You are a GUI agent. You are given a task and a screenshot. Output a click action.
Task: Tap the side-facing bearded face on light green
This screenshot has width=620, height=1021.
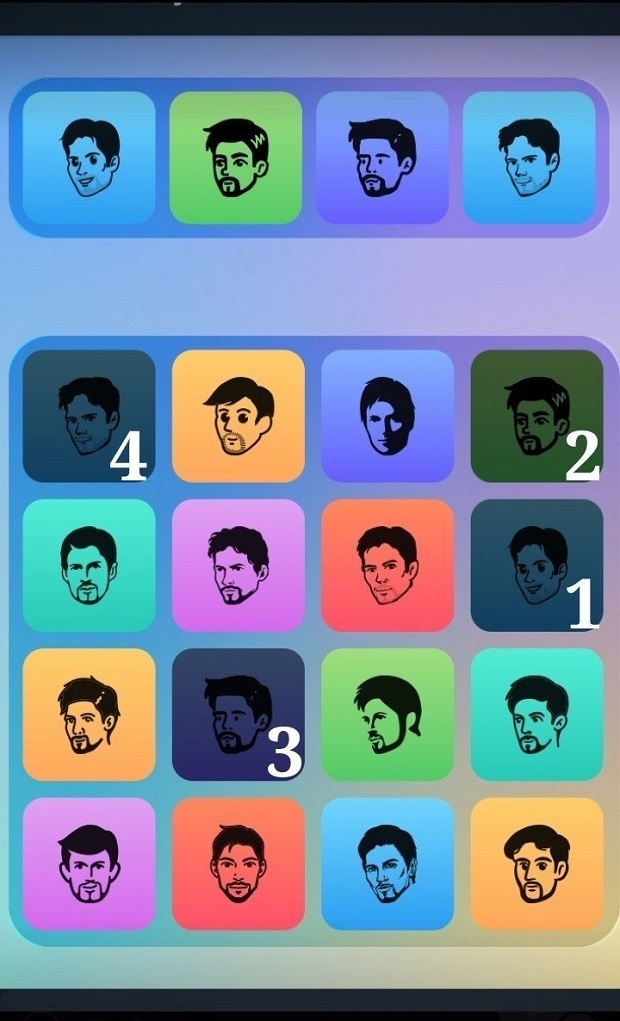[387, 714]
